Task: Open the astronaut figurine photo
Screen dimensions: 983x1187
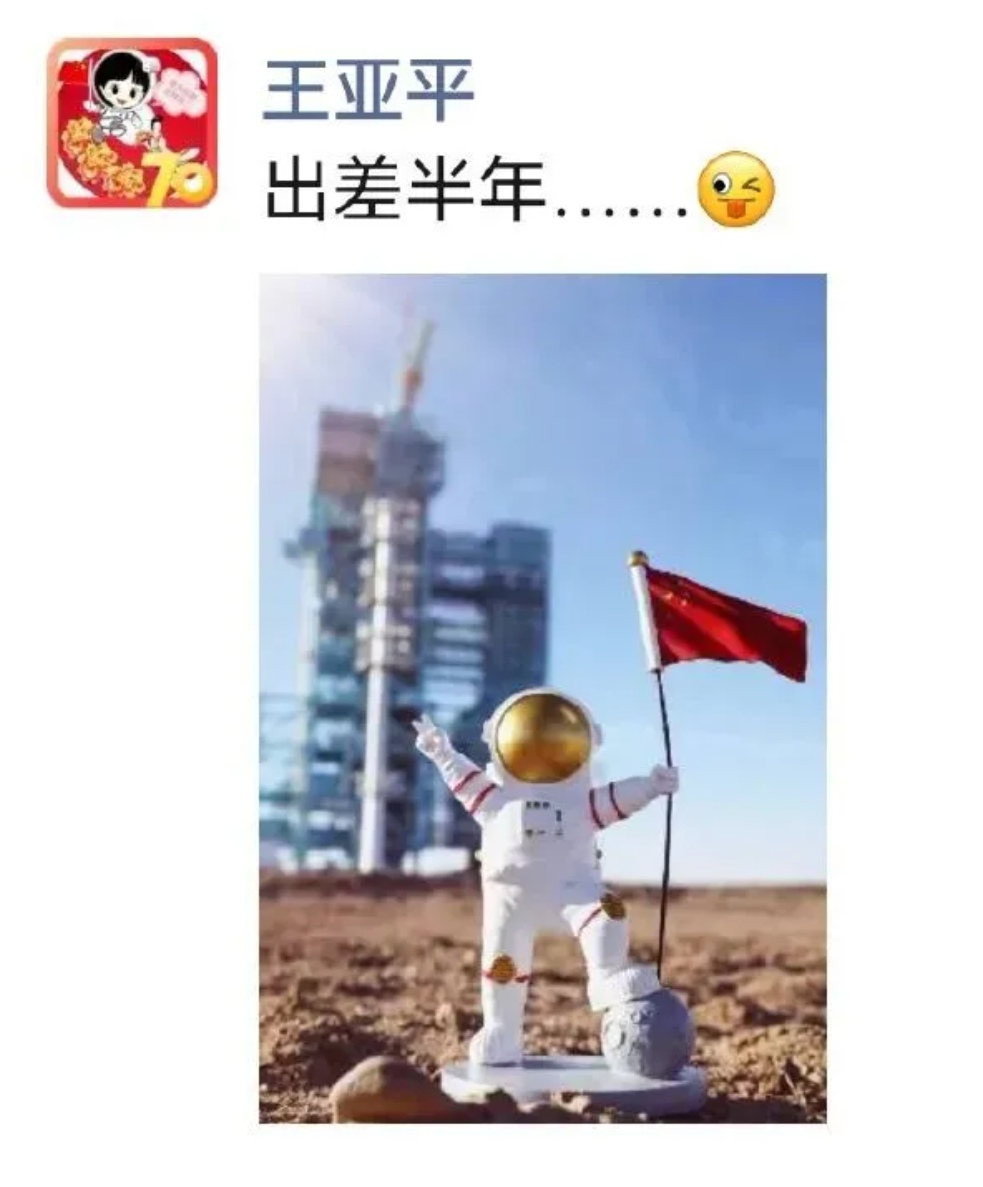Action: point(542,697)
